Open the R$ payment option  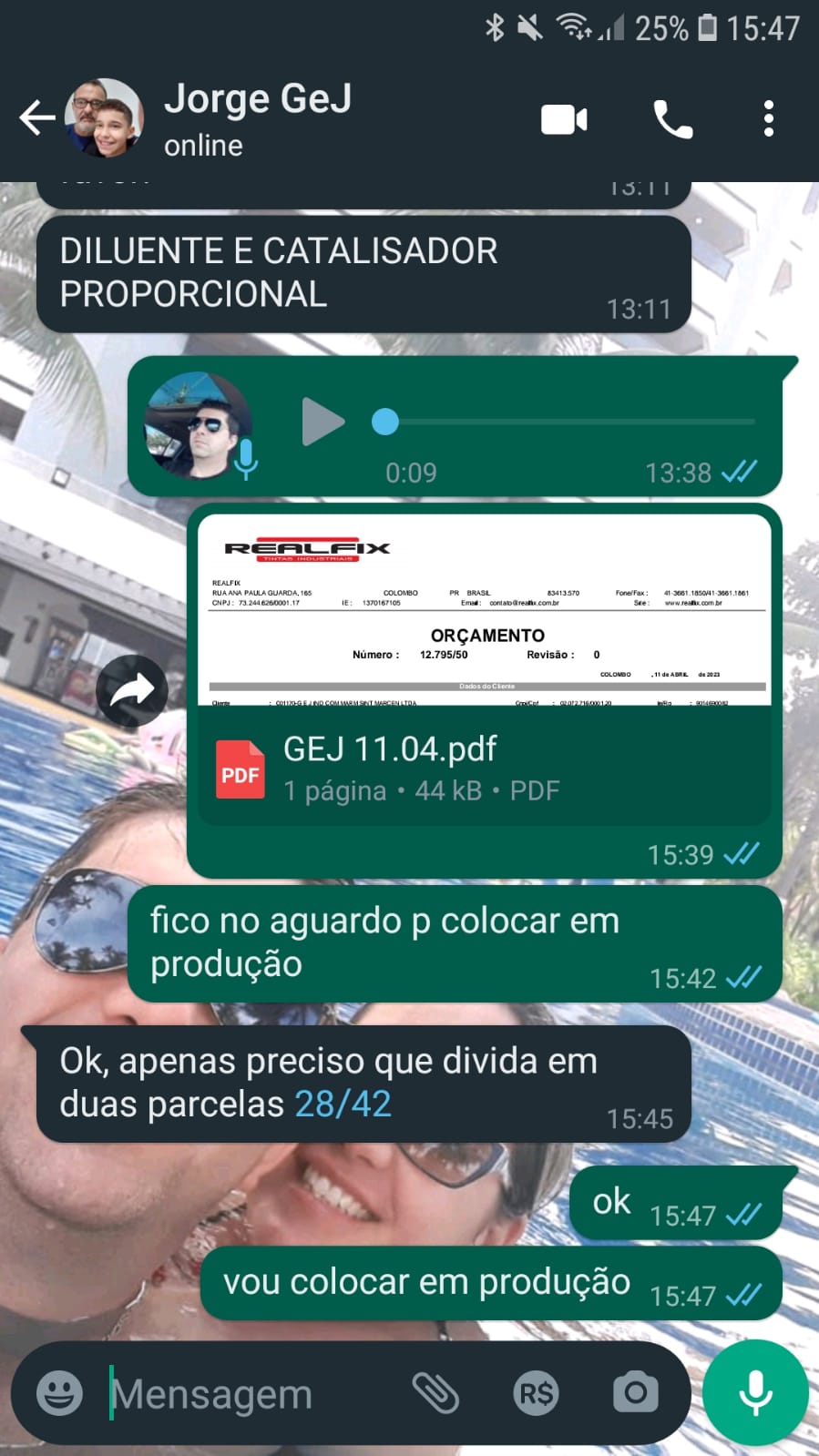(536, 1393)
